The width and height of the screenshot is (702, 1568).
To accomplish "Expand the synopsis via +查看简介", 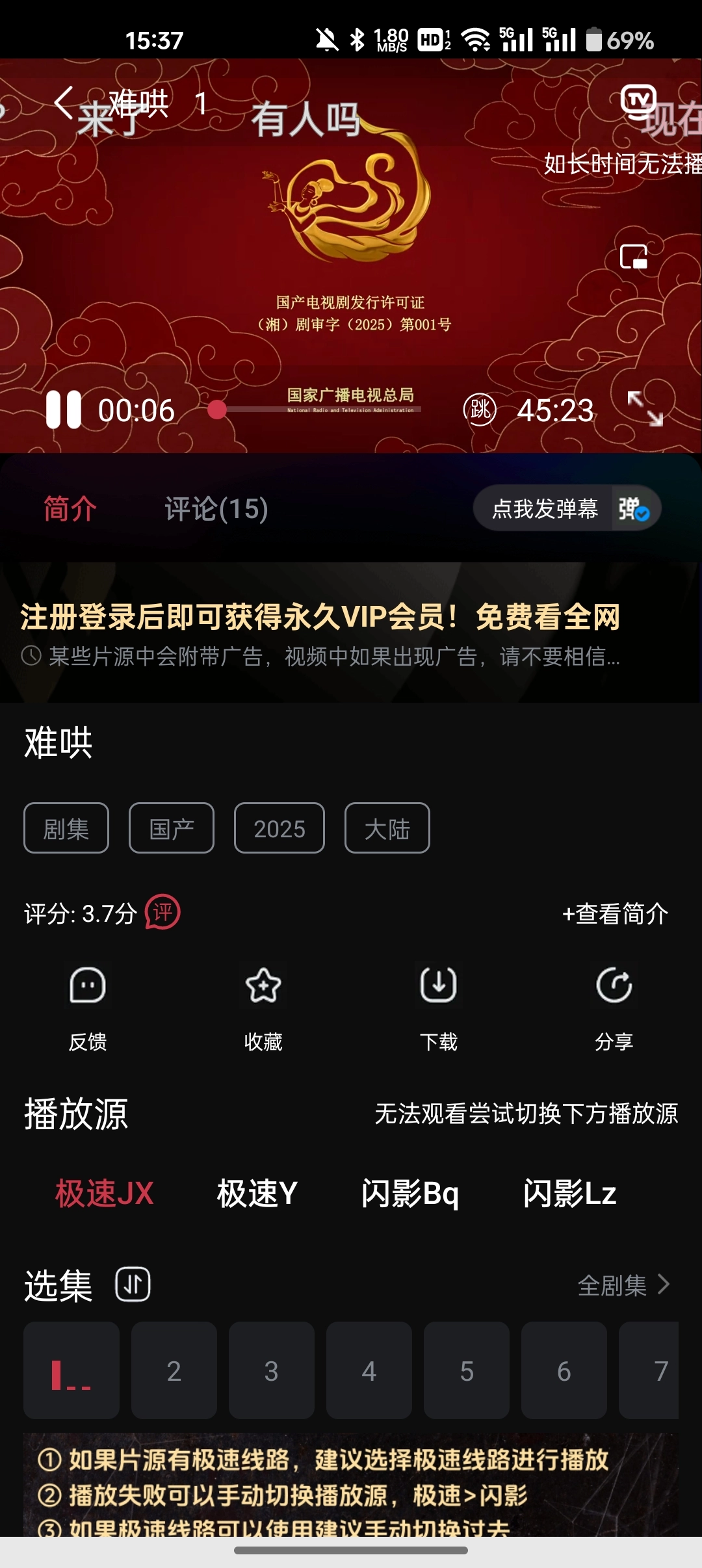I will pyautogui.click(x=614, y=913).
